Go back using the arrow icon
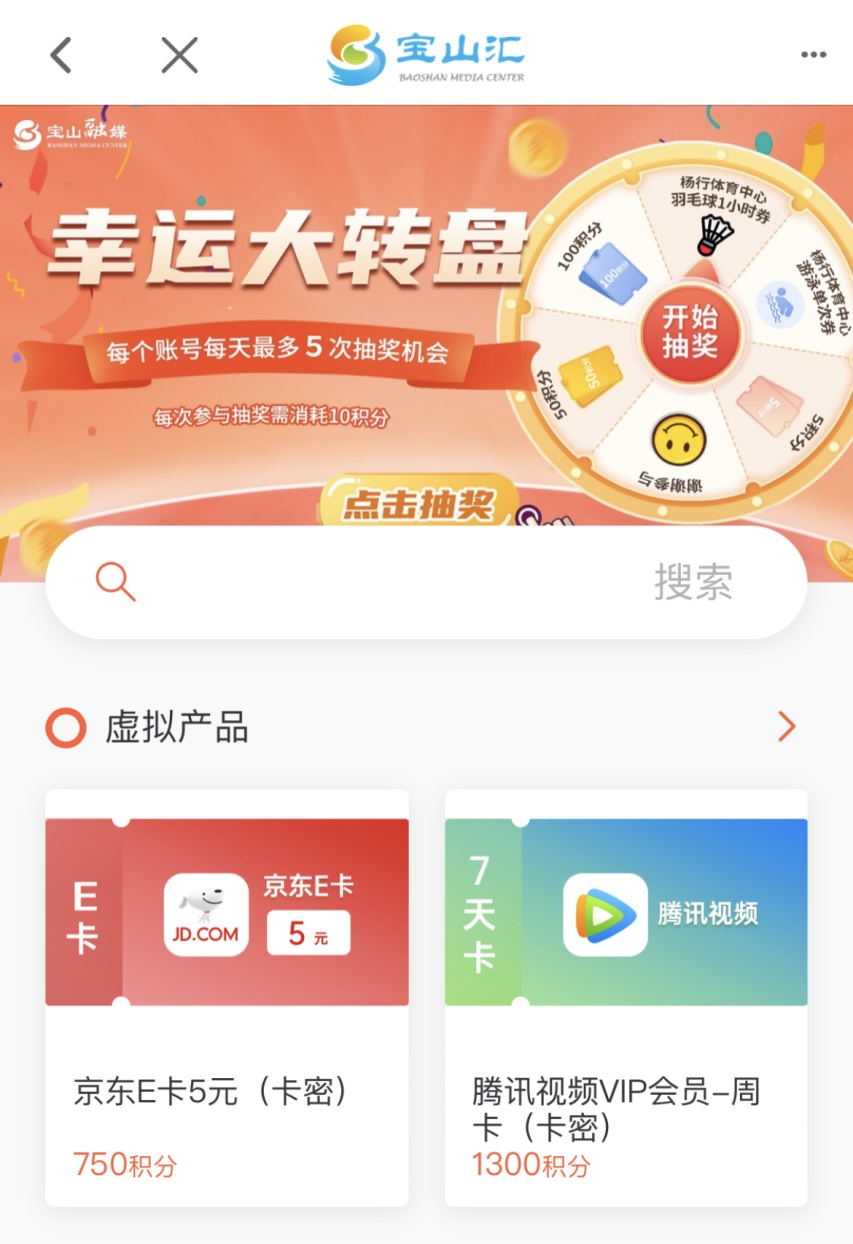 (x=61, y=55)
